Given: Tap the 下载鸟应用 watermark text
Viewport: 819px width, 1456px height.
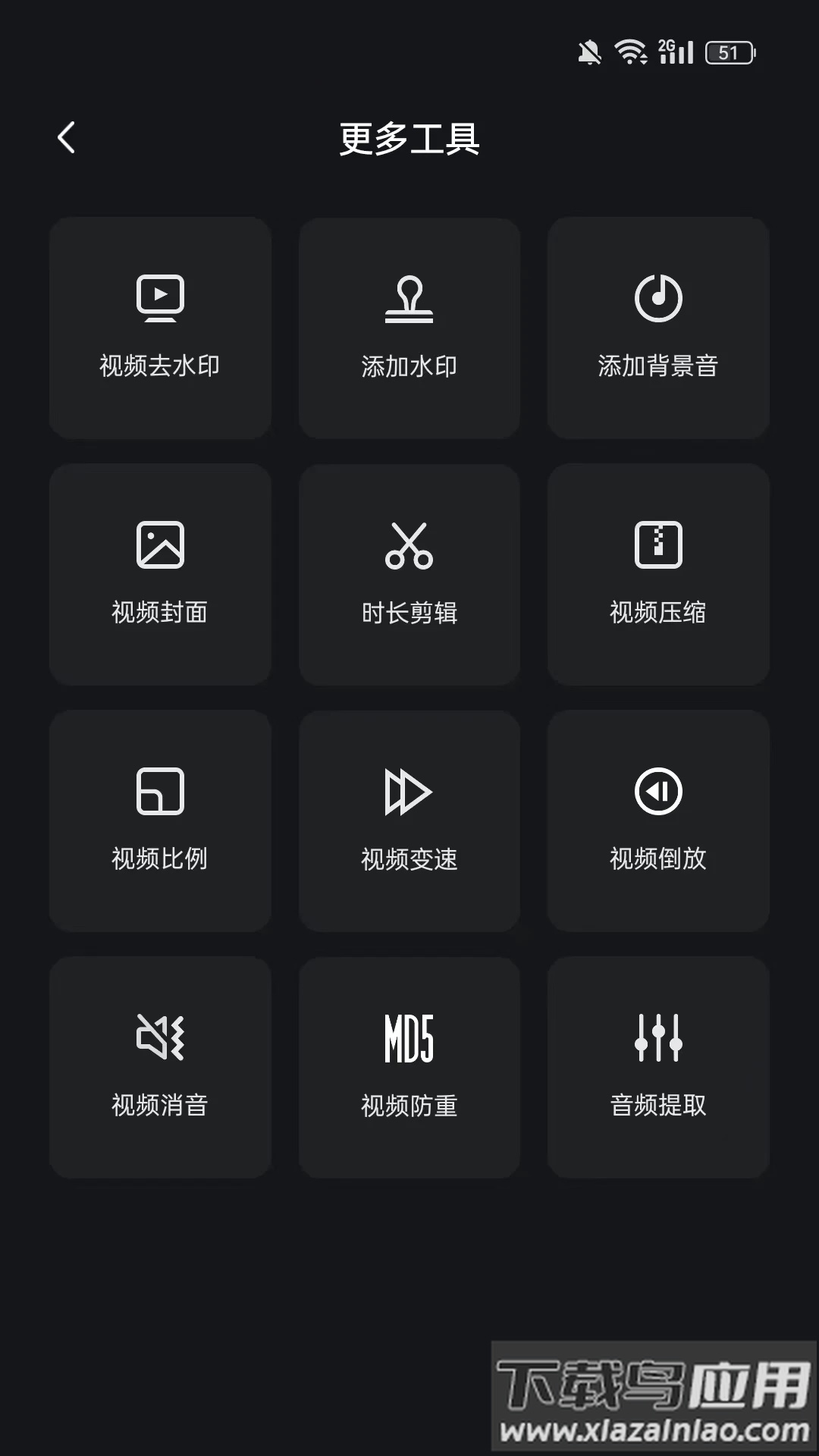Looking at the screenshot, I should click(652, 1385).
